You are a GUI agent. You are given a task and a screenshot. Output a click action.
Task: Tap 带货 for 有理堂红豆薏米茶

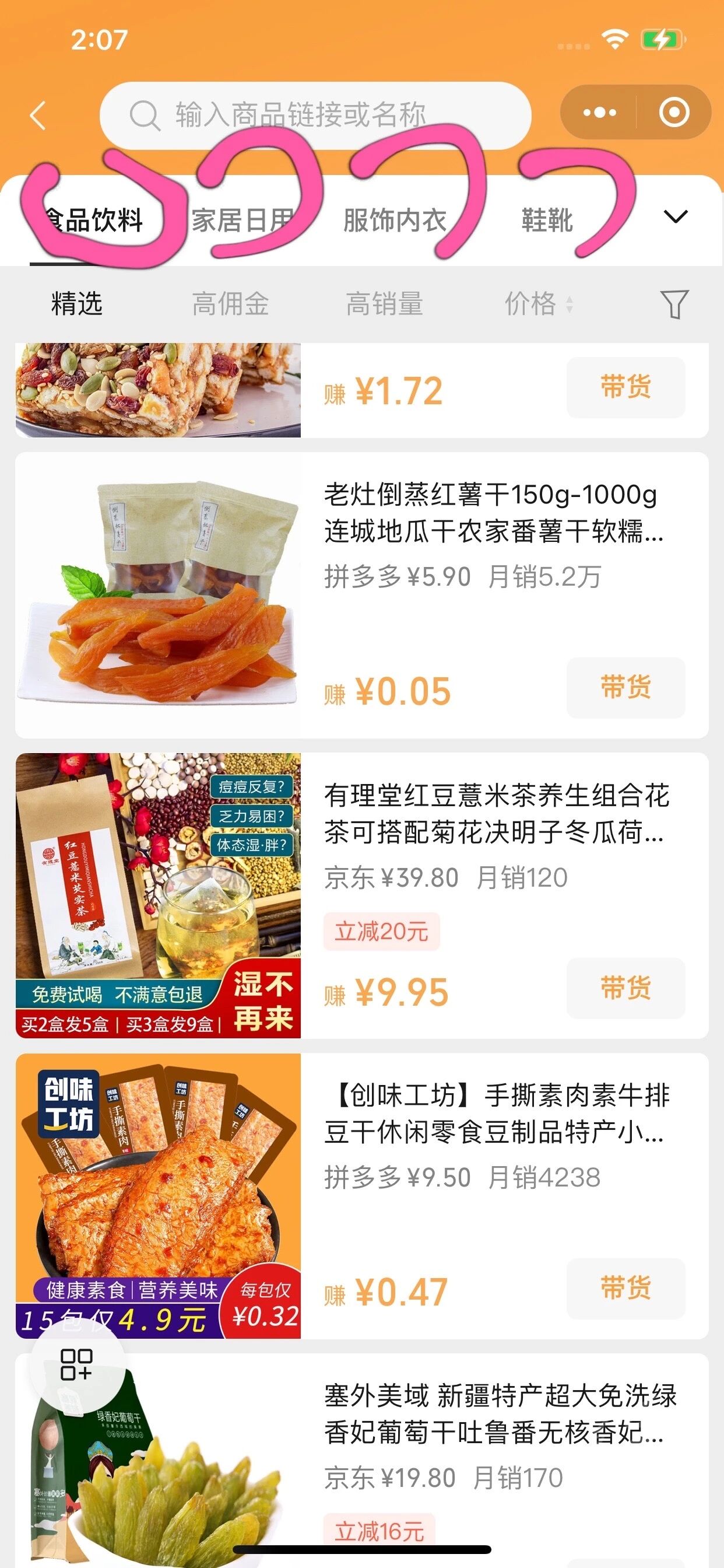tap(625, 988)
